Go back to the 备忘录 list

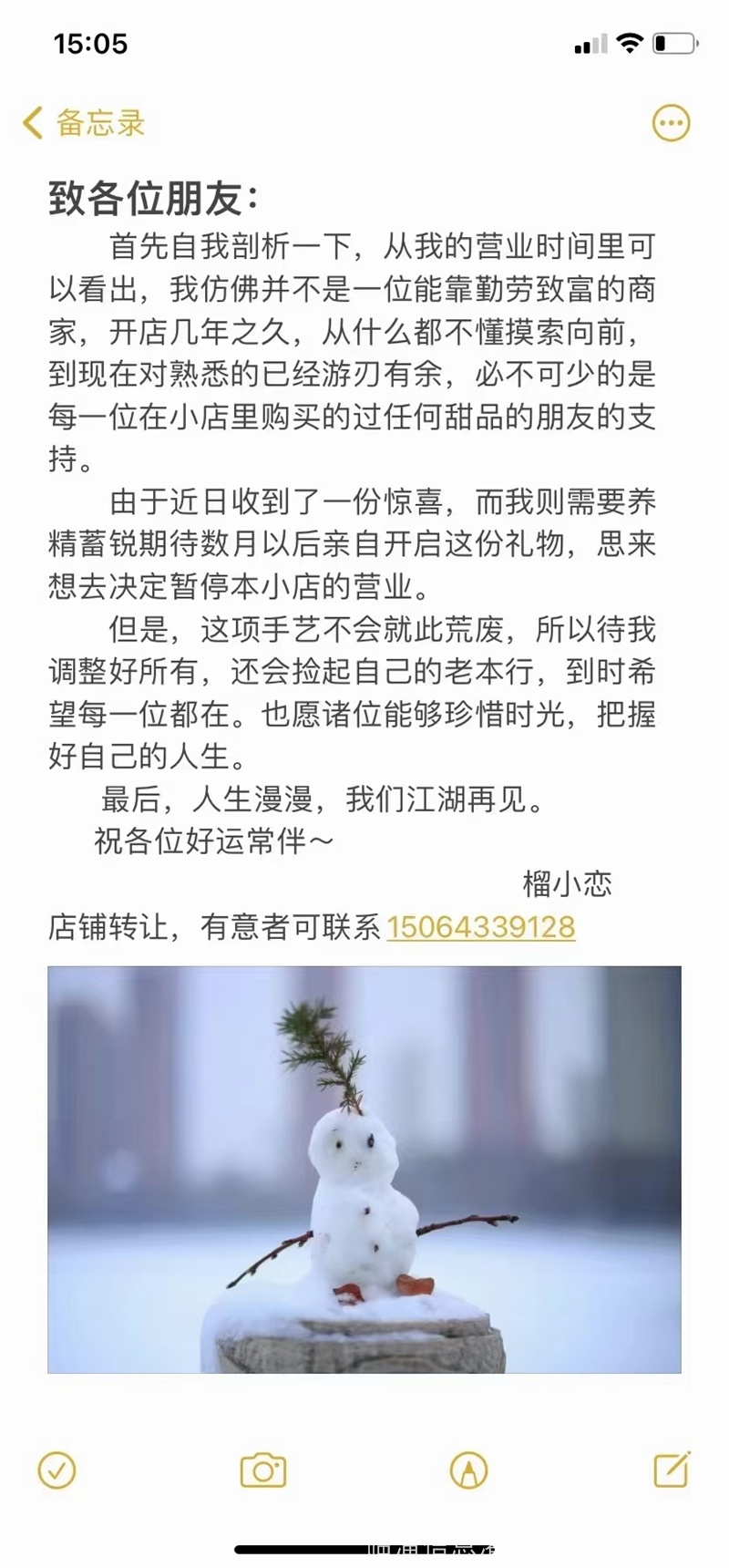84,123
